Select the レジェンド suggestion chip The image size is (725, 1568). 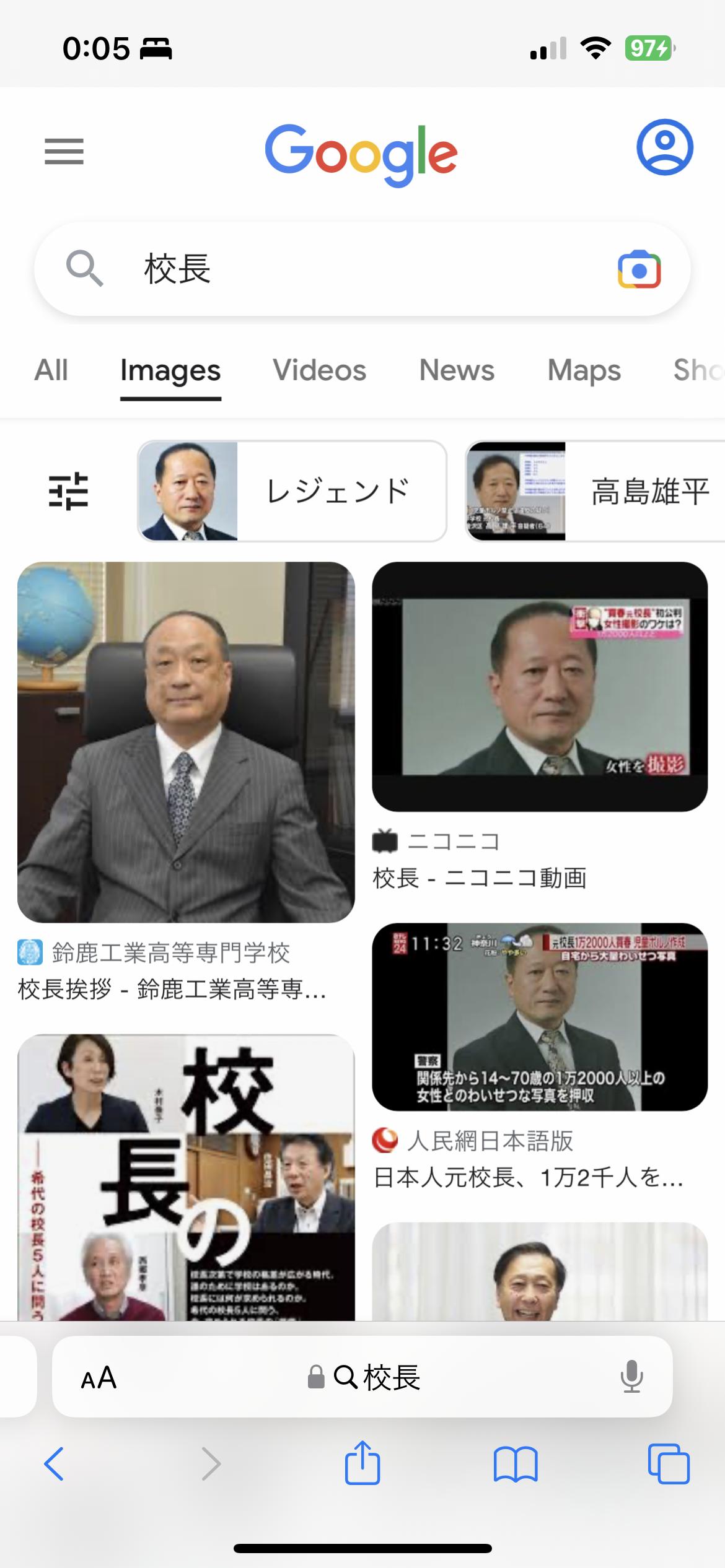point(292,491)
